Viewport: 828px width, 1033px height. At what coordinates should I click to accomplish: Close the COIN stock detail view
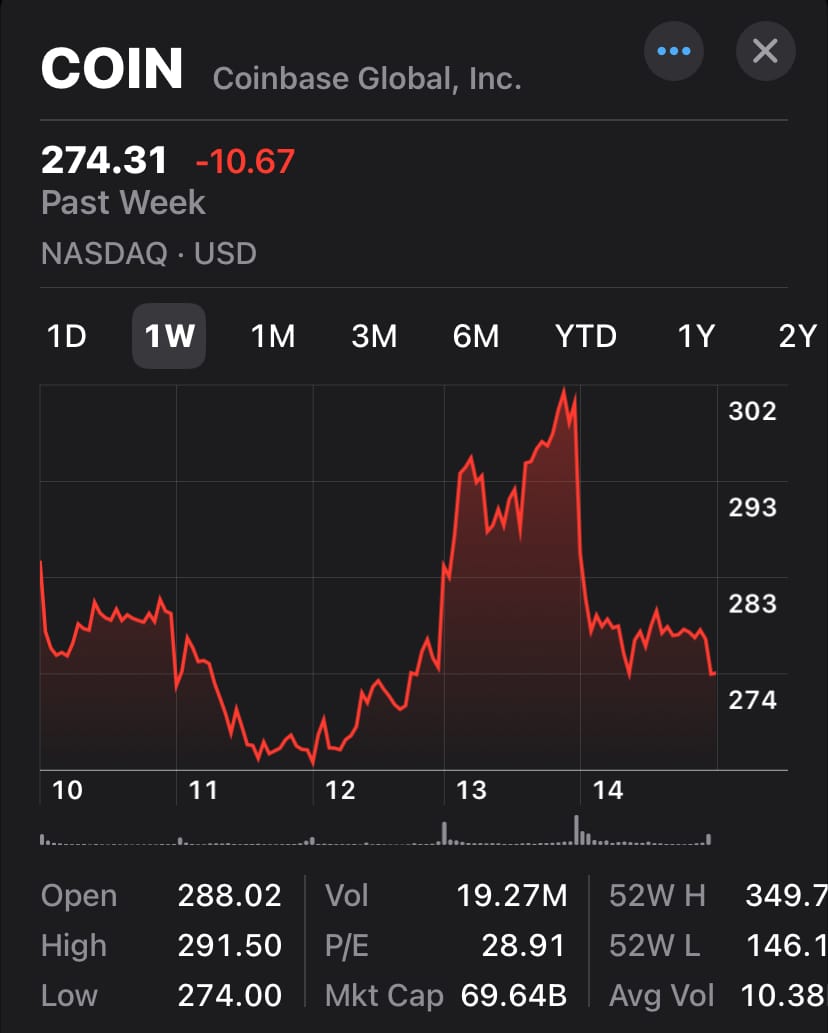point(765,50)
